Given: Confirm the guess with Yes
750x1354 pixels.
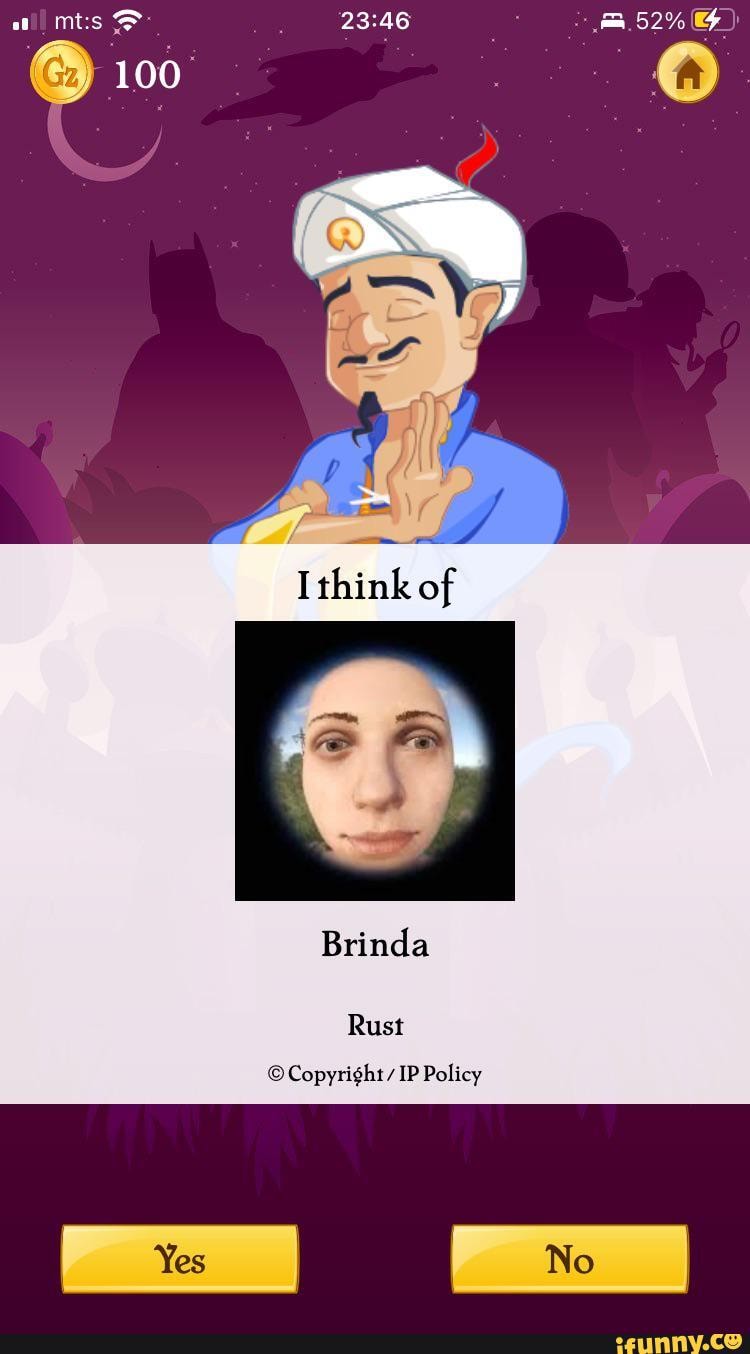Looking at the screenshot, I should 180,1261.
